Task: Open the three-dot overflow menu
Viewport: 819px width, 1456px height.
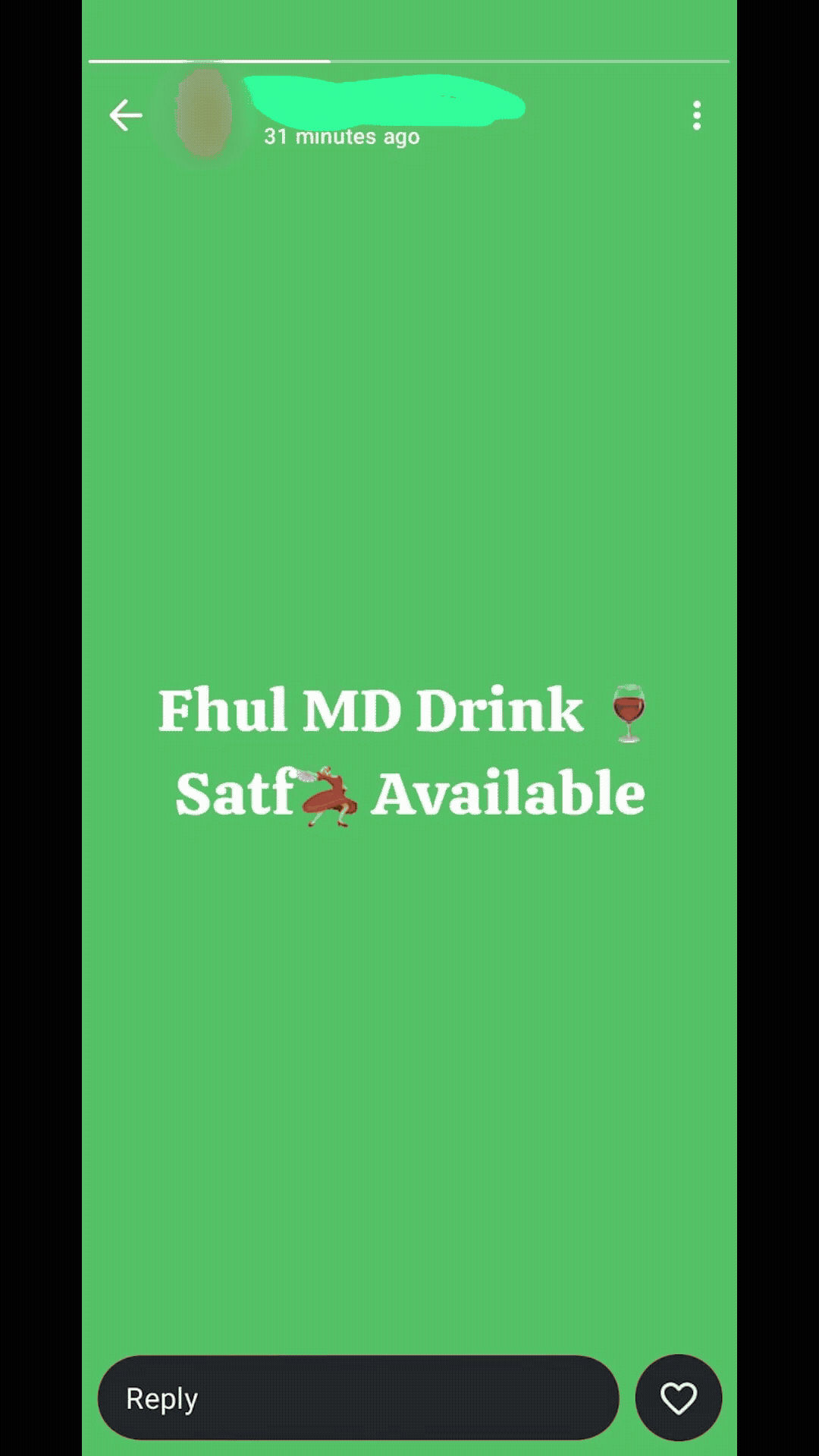Action: pos(696,116)
